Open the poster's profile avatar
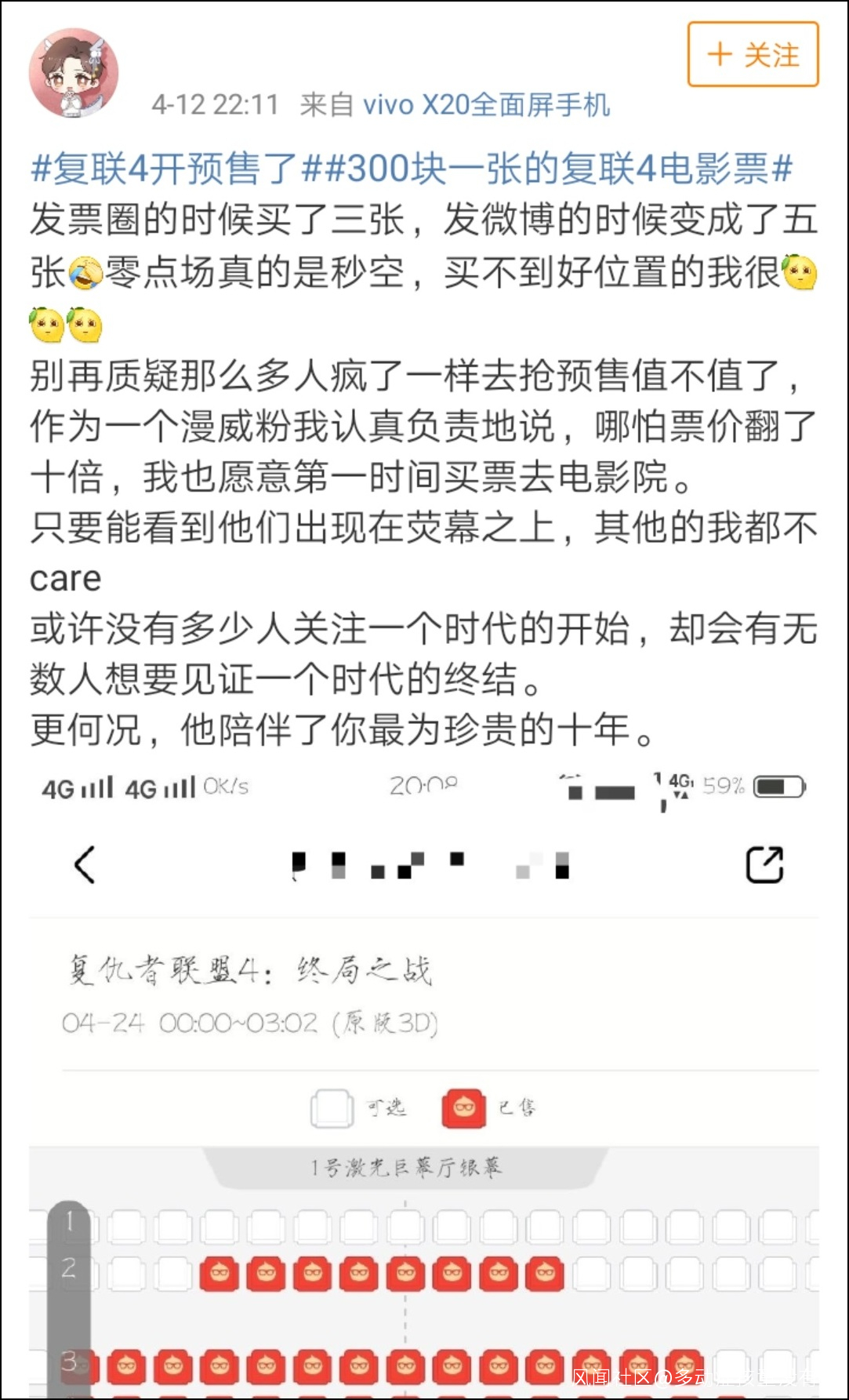 tap(74, 75)
